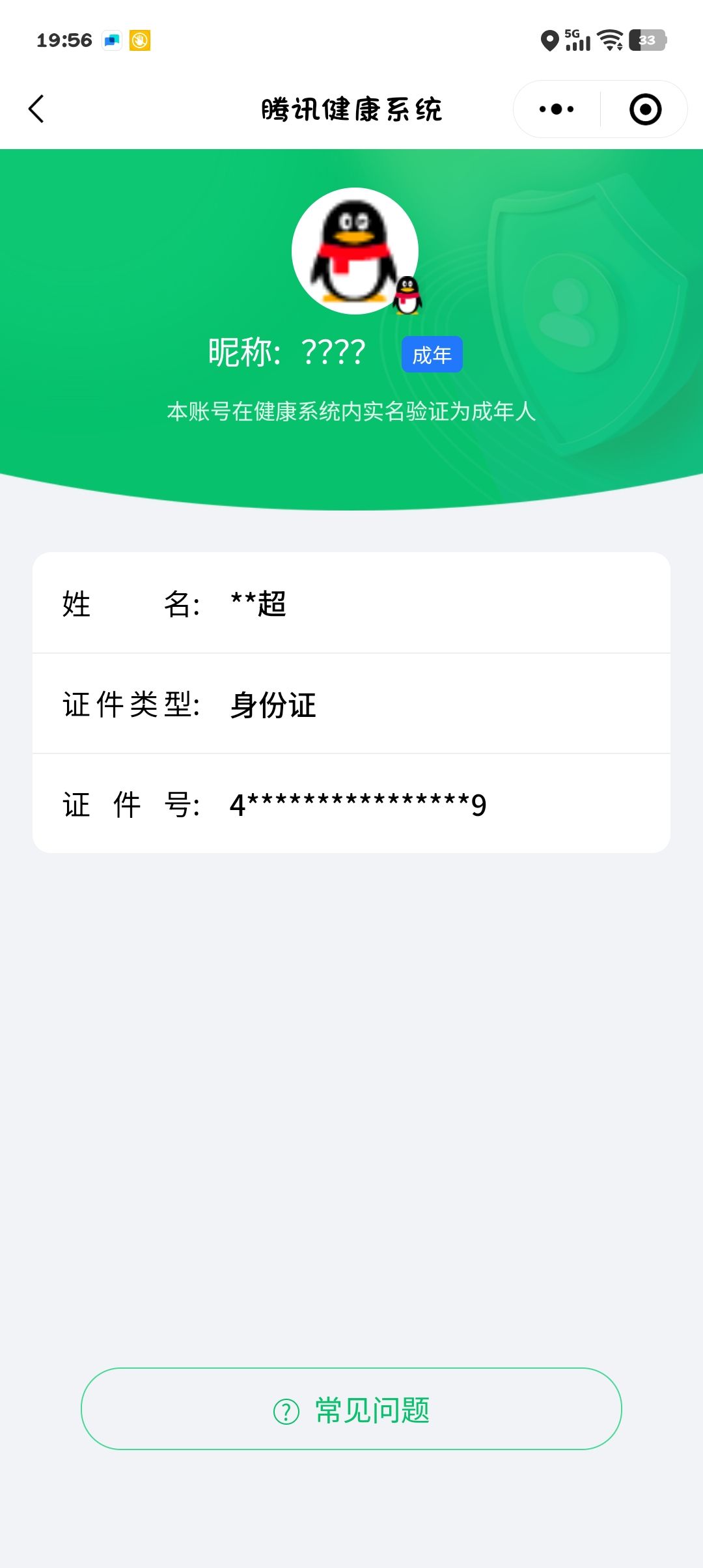The image size is (703, 1568).
Task: Tap the blue 成年 adult badge
Action: 432,354
